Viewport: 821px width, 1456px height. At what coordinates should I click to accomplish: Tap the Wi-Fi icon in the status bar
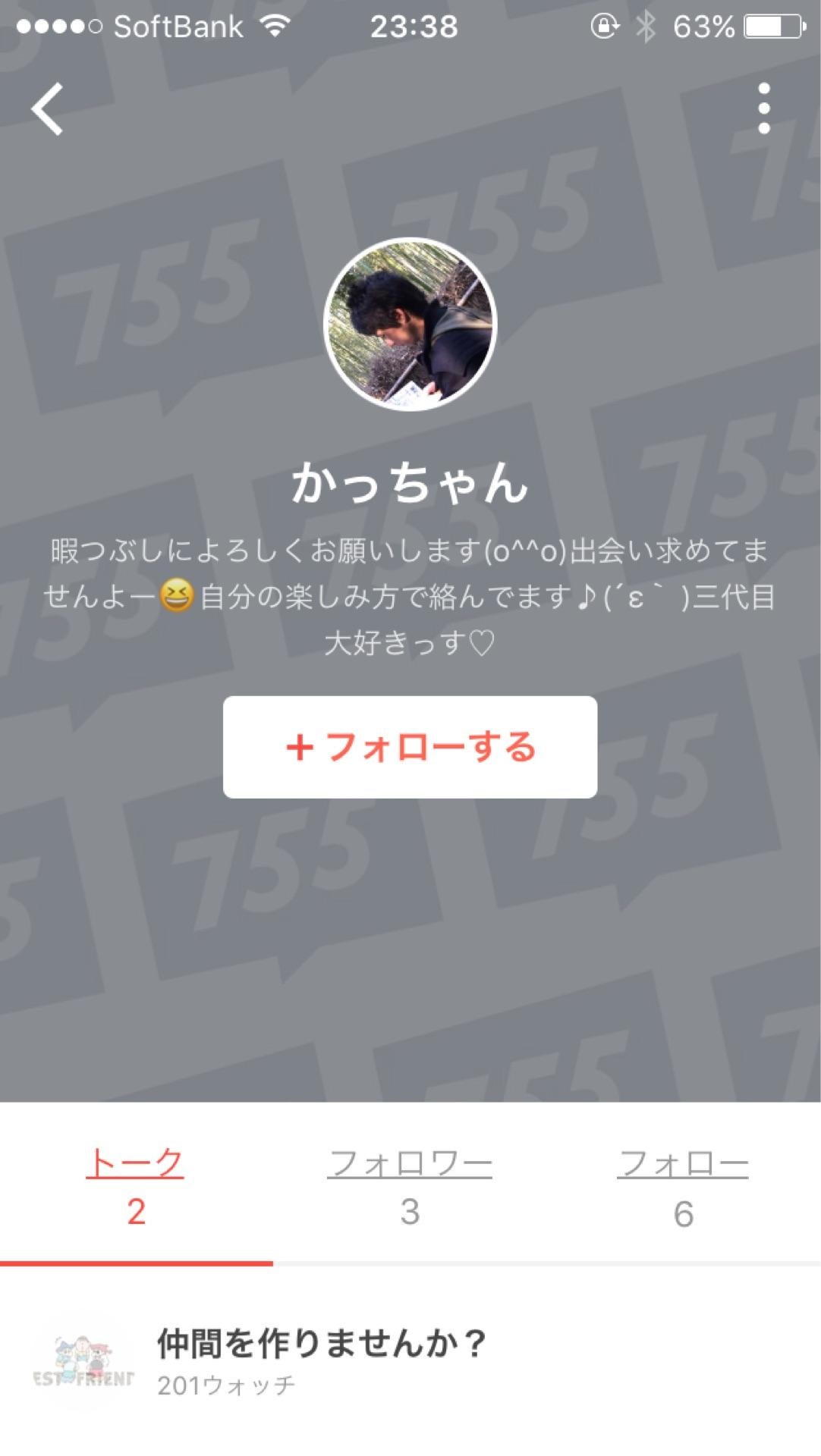(272, 25)
